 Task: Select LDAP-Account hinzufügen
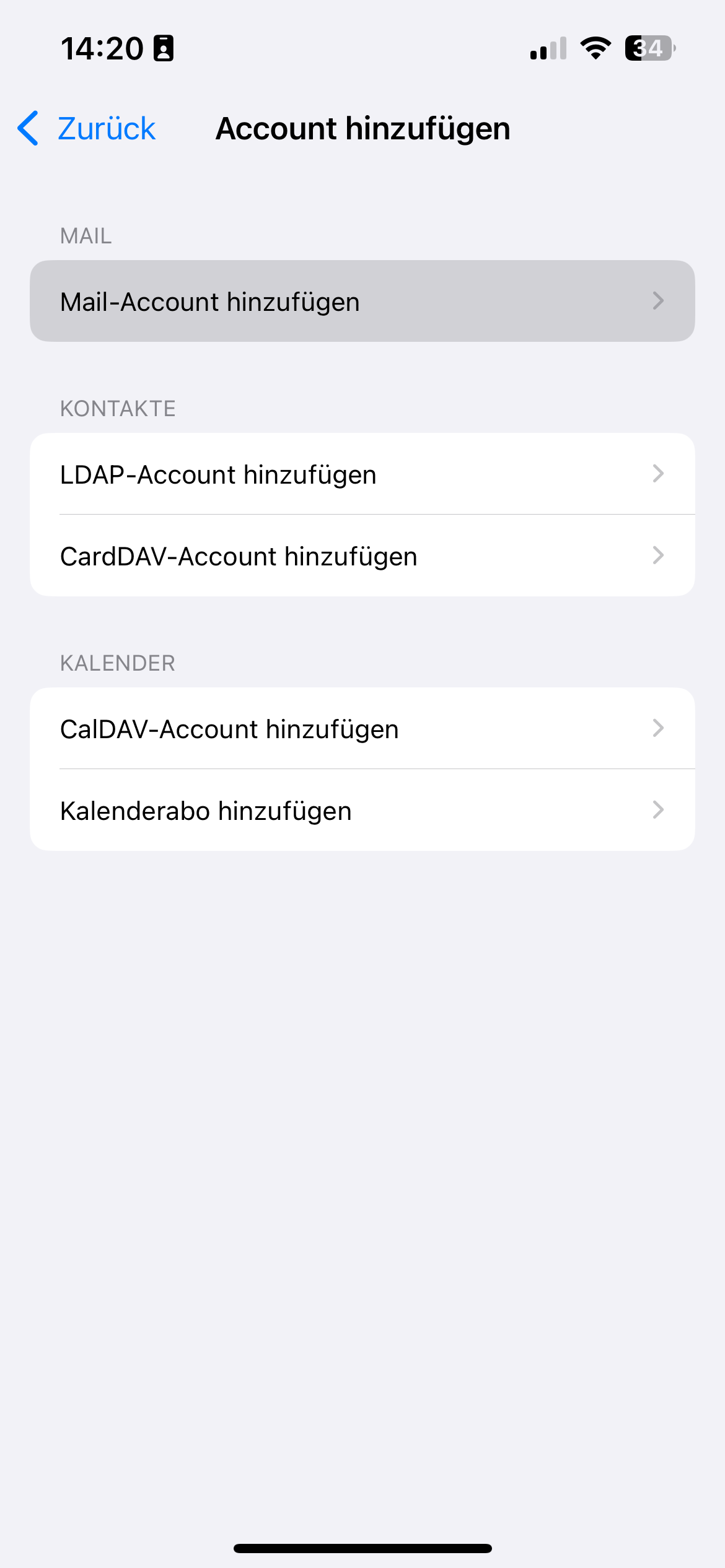click(362, 474)
